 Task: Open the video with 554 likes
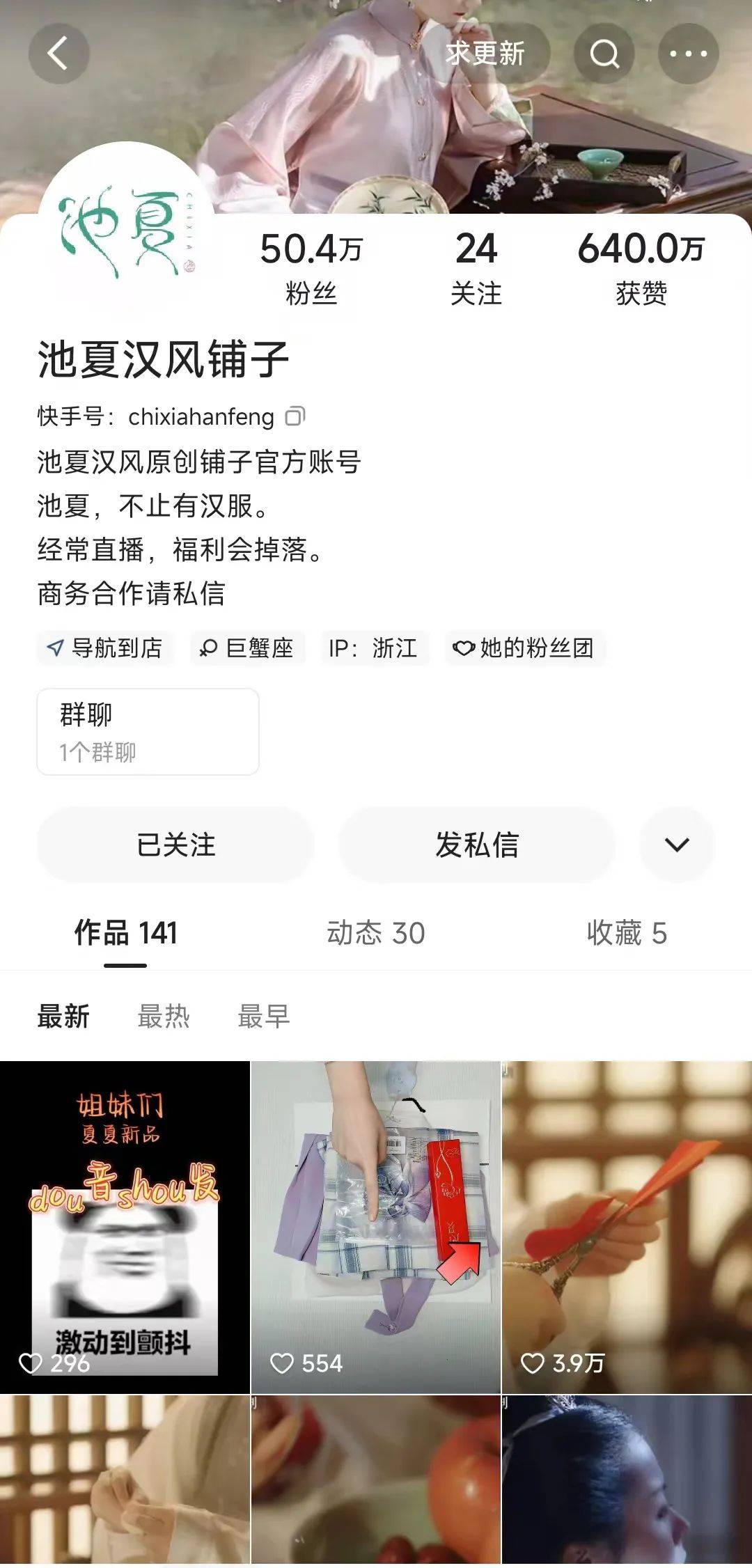click(x=375, y=1227)
